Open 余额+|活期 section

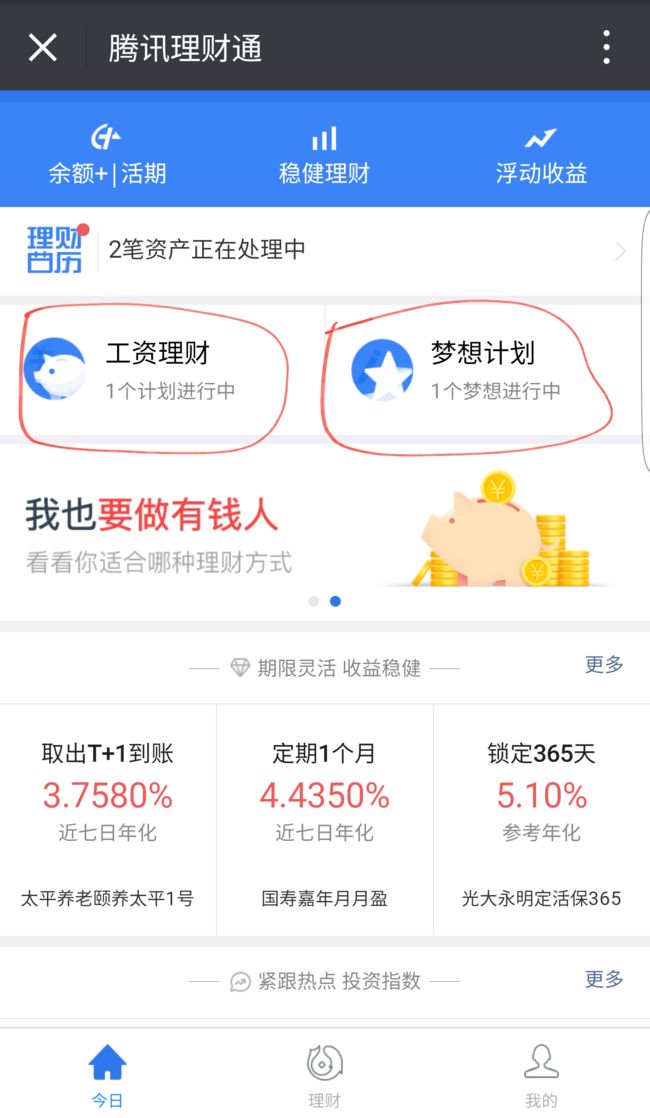(x=108, y=155)
